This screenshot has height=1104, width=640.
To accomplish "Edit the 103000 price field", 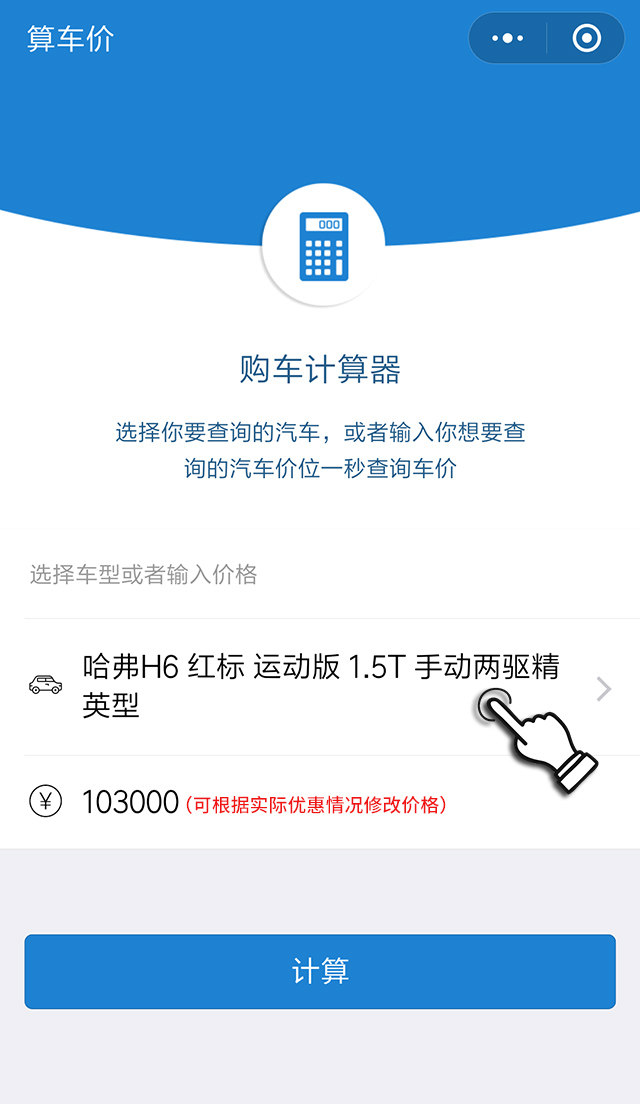I will tap(130, 802).
